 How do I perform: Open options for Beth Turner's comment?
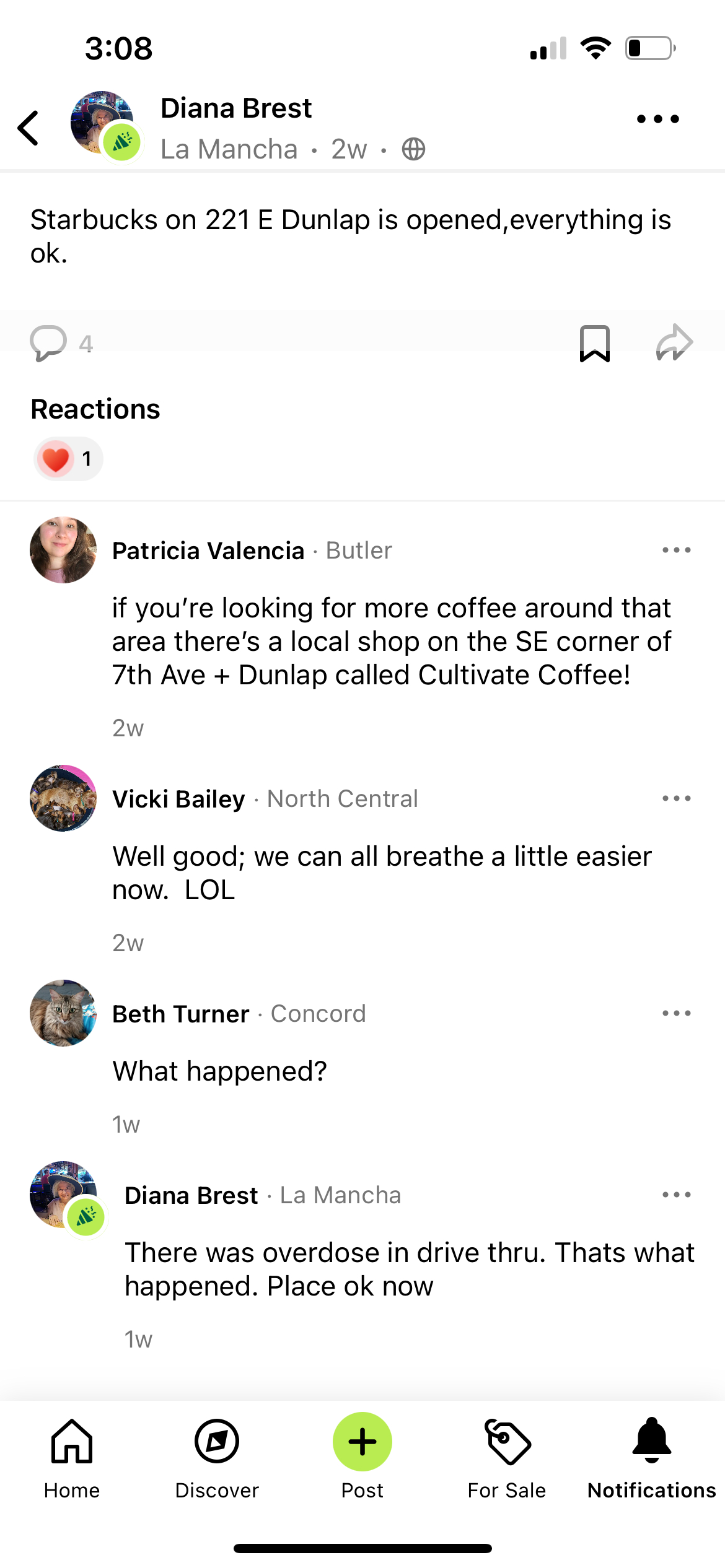(x=676, y=1013)
